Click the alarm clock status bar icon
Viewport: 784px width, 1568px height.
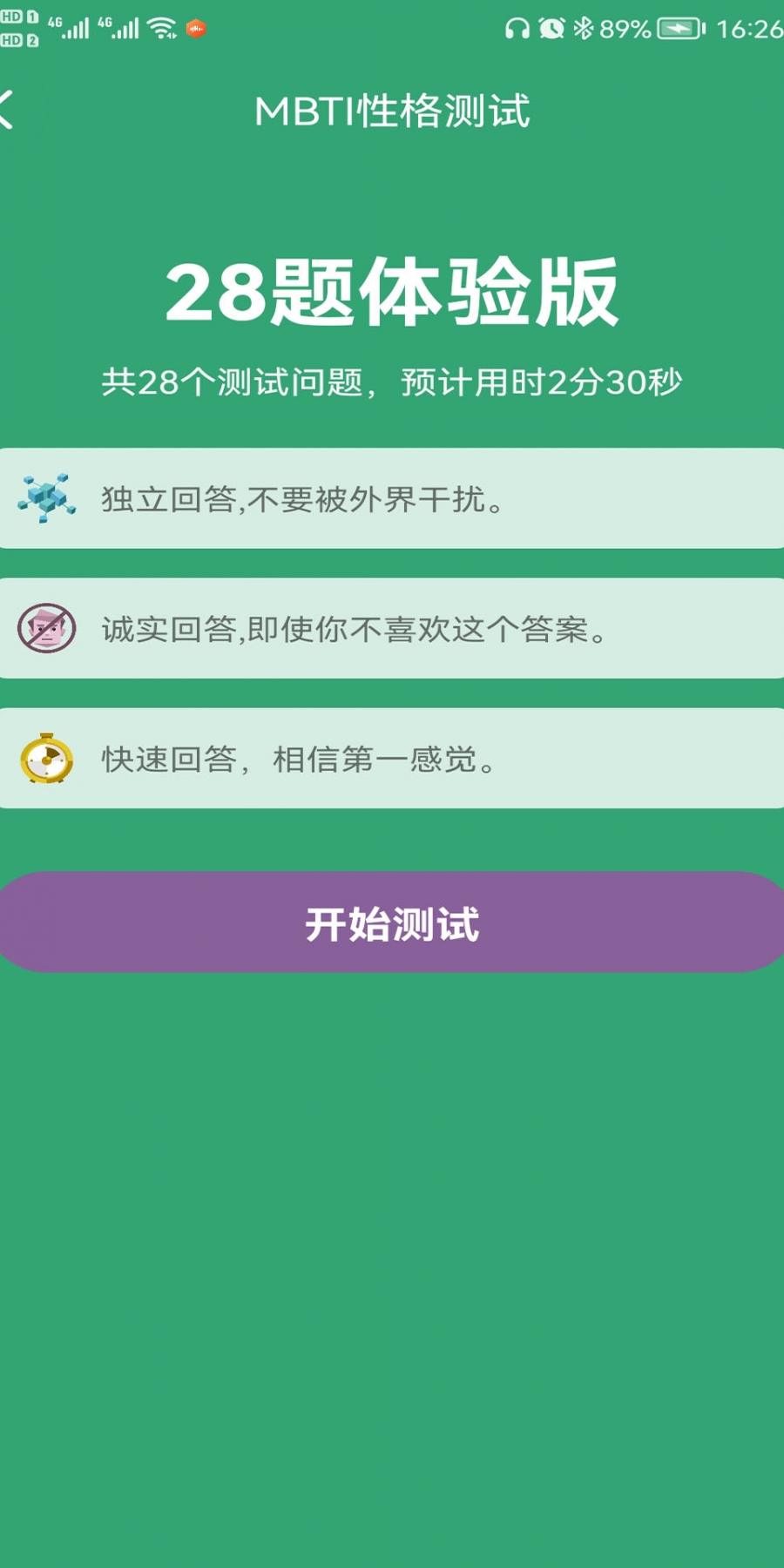tap(549, 29)
